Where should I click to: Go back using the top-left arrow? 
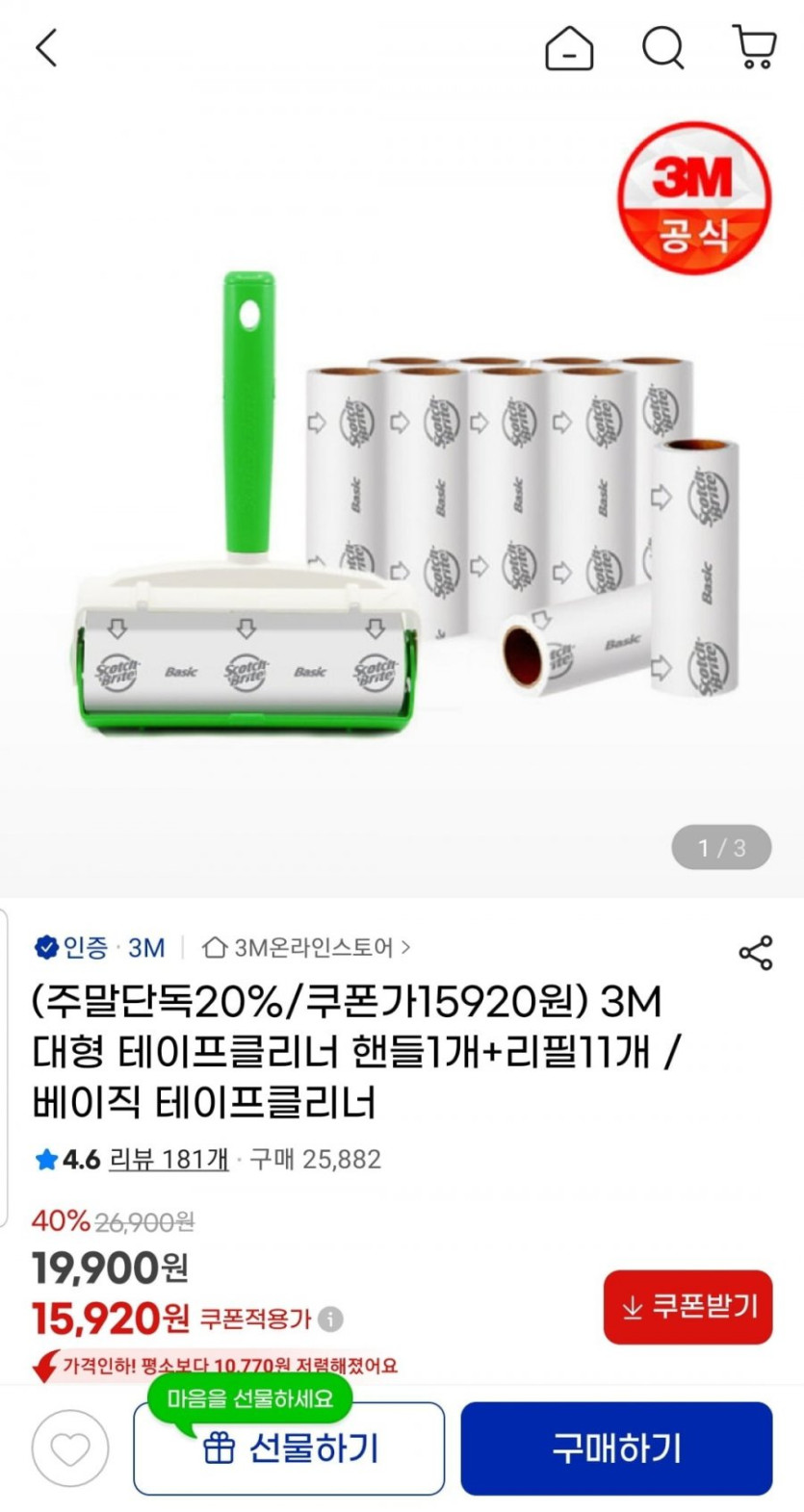[x=46, y=47]
